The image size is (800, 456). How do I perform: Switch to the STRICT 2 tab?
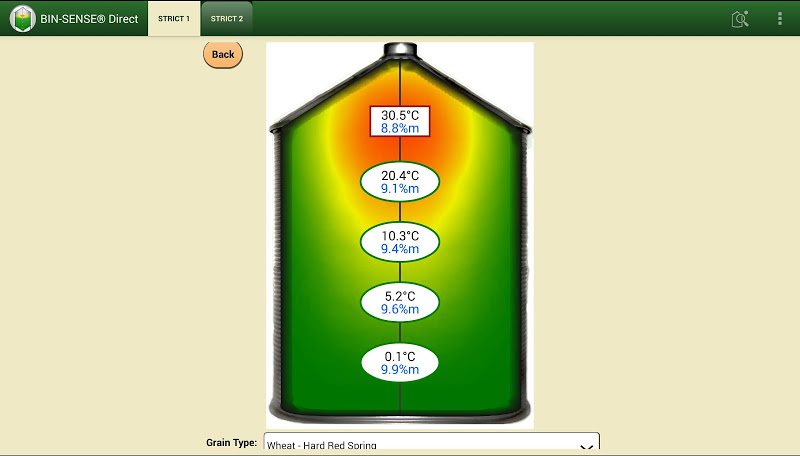[227, 18]
